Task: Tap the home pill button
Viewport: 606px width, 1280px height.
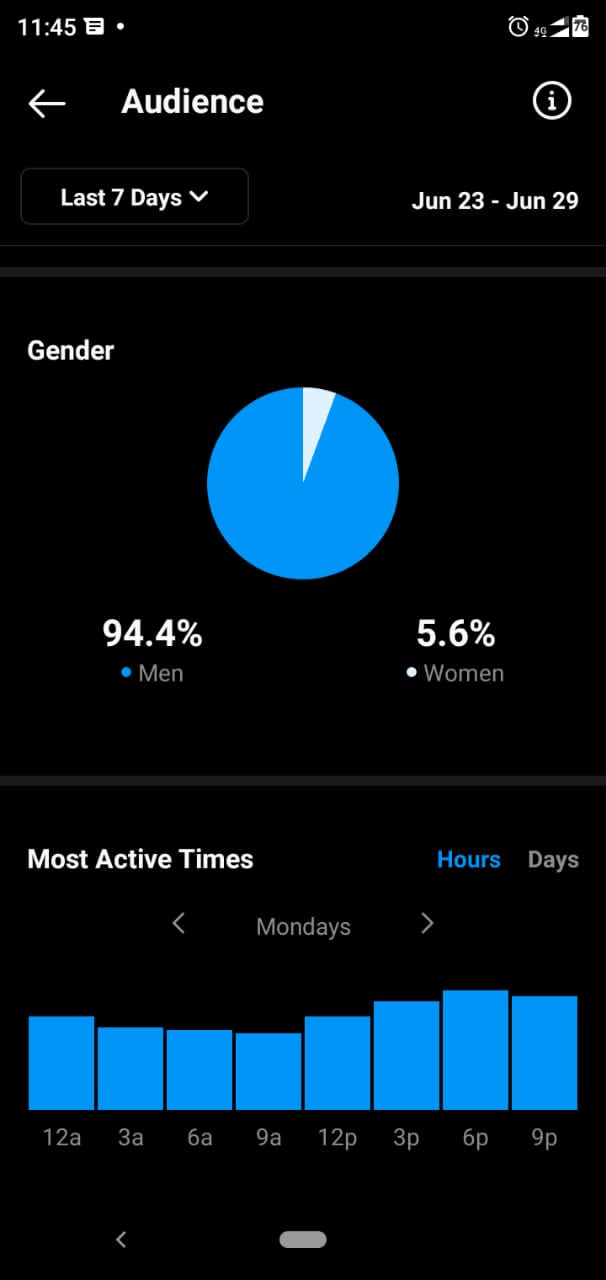Action: [x=303, y=1240]
